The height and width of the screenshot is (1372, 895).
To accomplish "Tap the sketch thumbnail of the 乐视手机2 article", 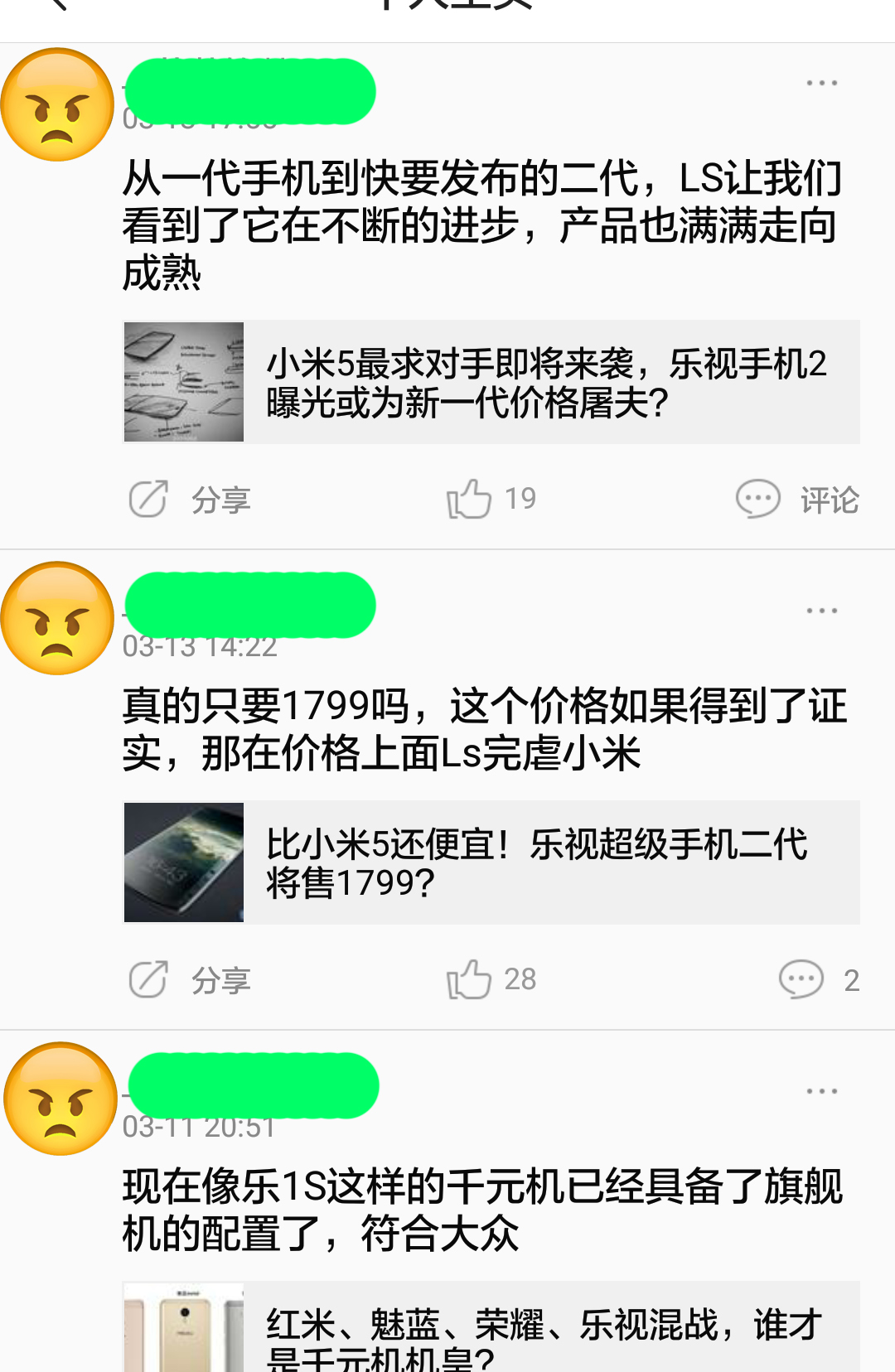I will pos(182,381).
